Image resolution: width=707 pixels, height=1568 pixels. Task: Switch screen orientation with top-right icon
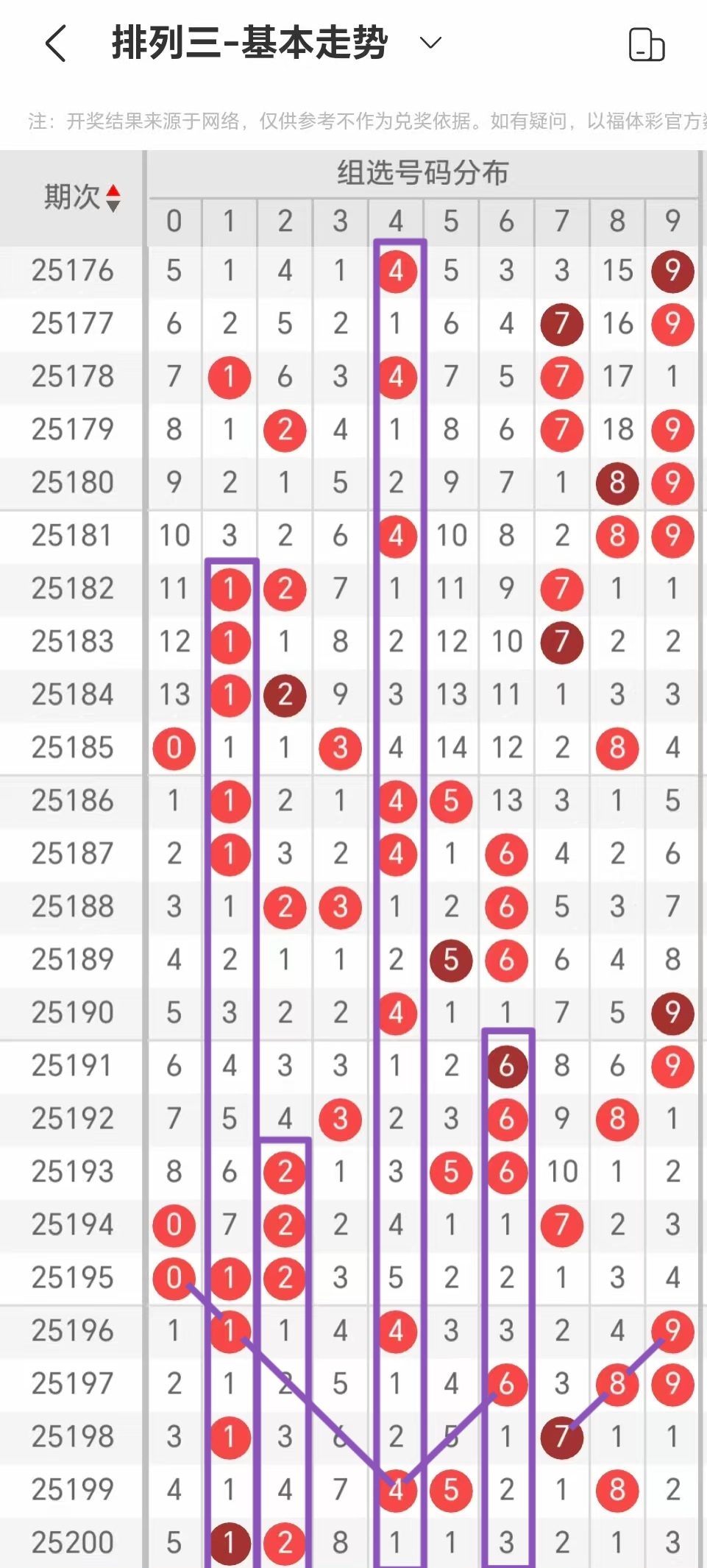coord(647,45)
